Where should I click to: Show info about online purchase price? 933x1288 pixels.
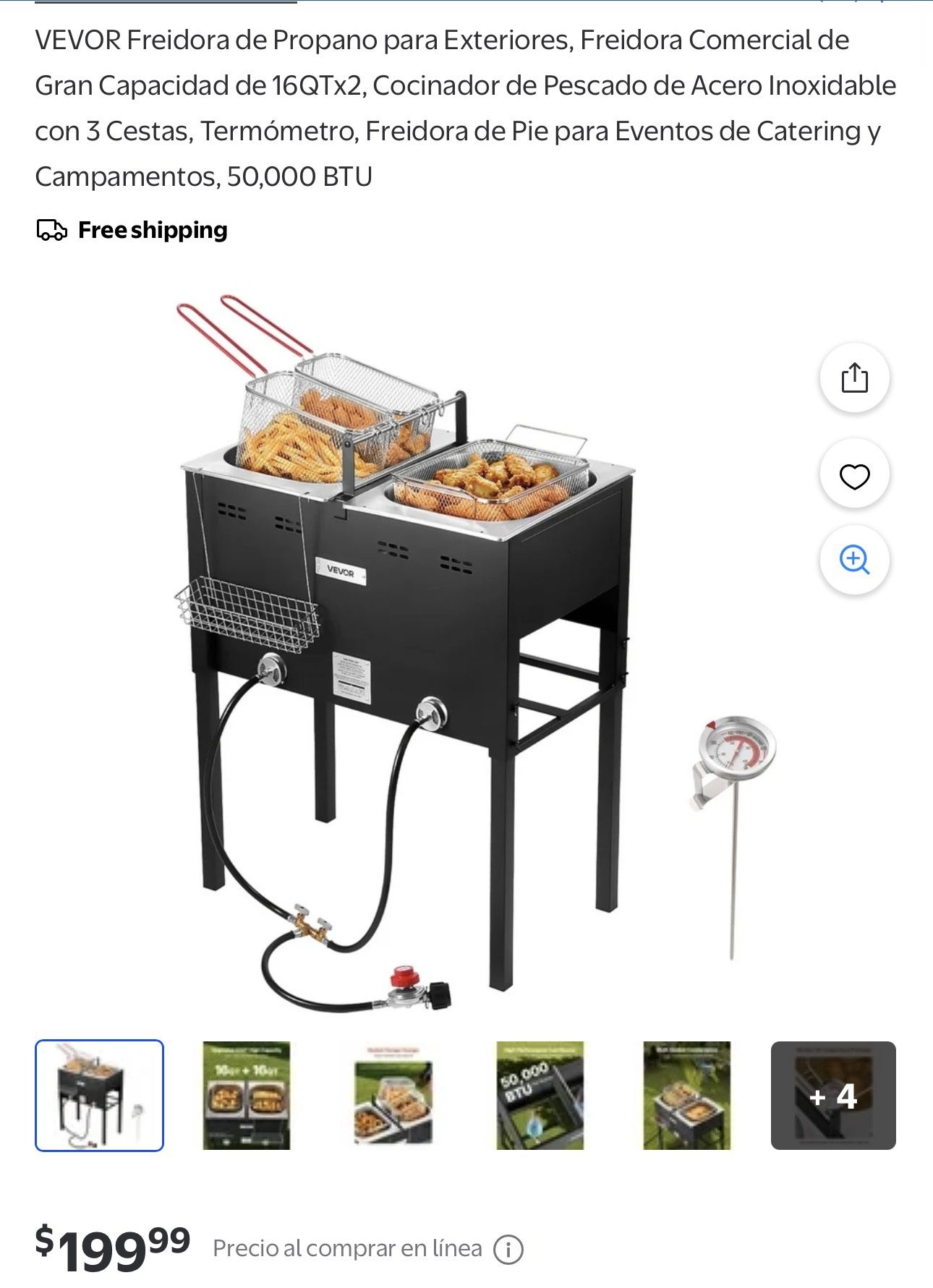pyautogui.click(x=508, y=1249)
